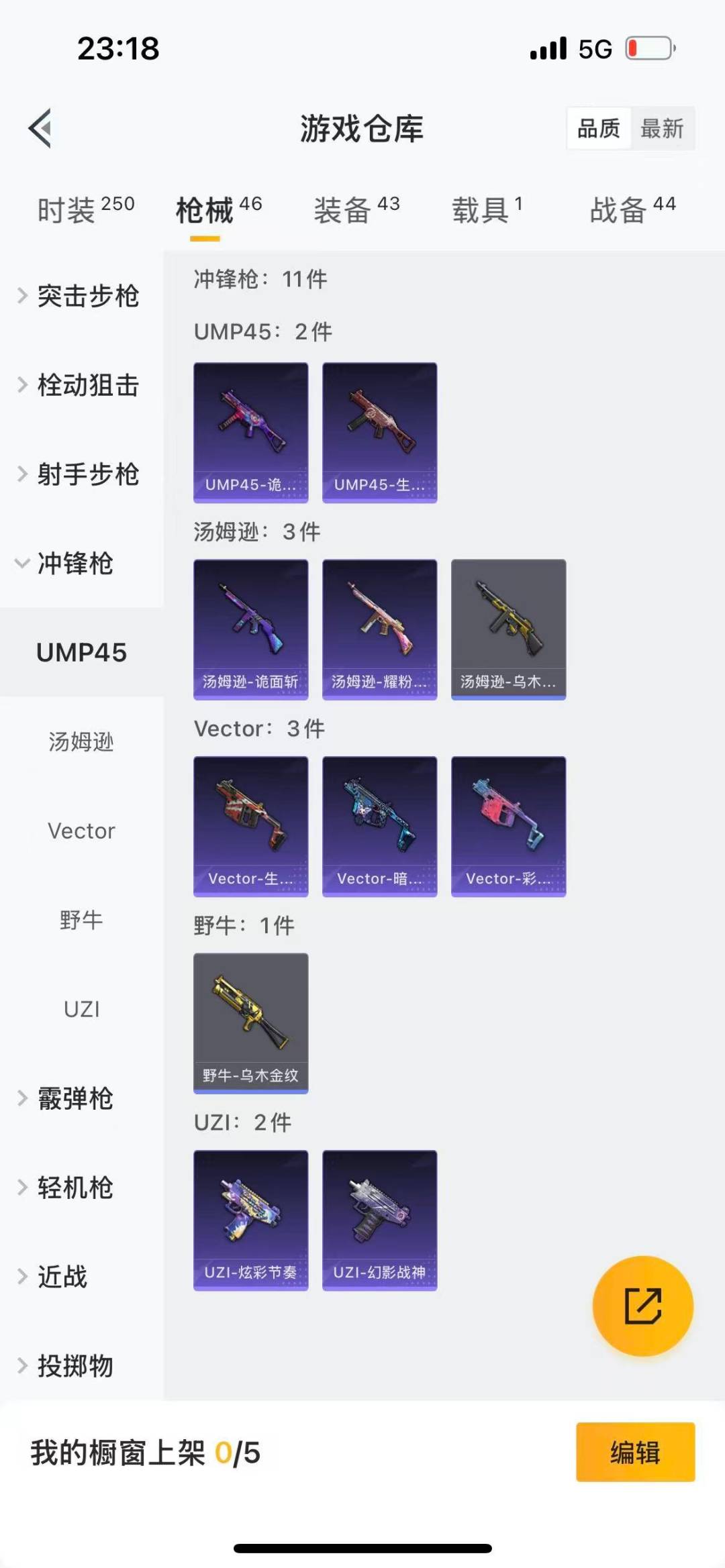Expand the 霰弹枪 category
The width and height of the screenshot is (725, 1568).
tap(67, 1098)
